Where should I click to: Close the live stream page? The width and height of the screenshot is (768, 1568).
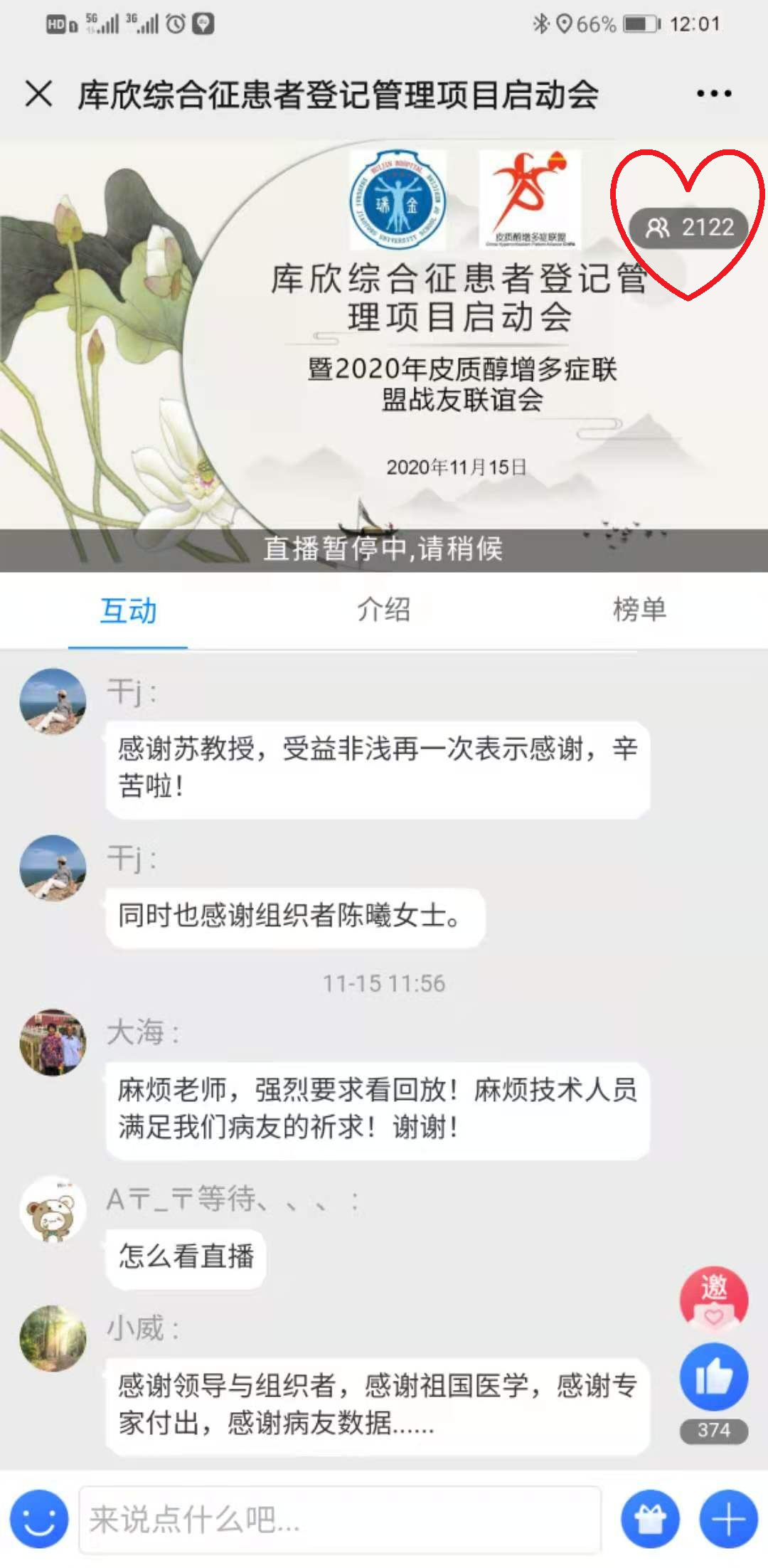pyautogui.click(x=38, y=93)
